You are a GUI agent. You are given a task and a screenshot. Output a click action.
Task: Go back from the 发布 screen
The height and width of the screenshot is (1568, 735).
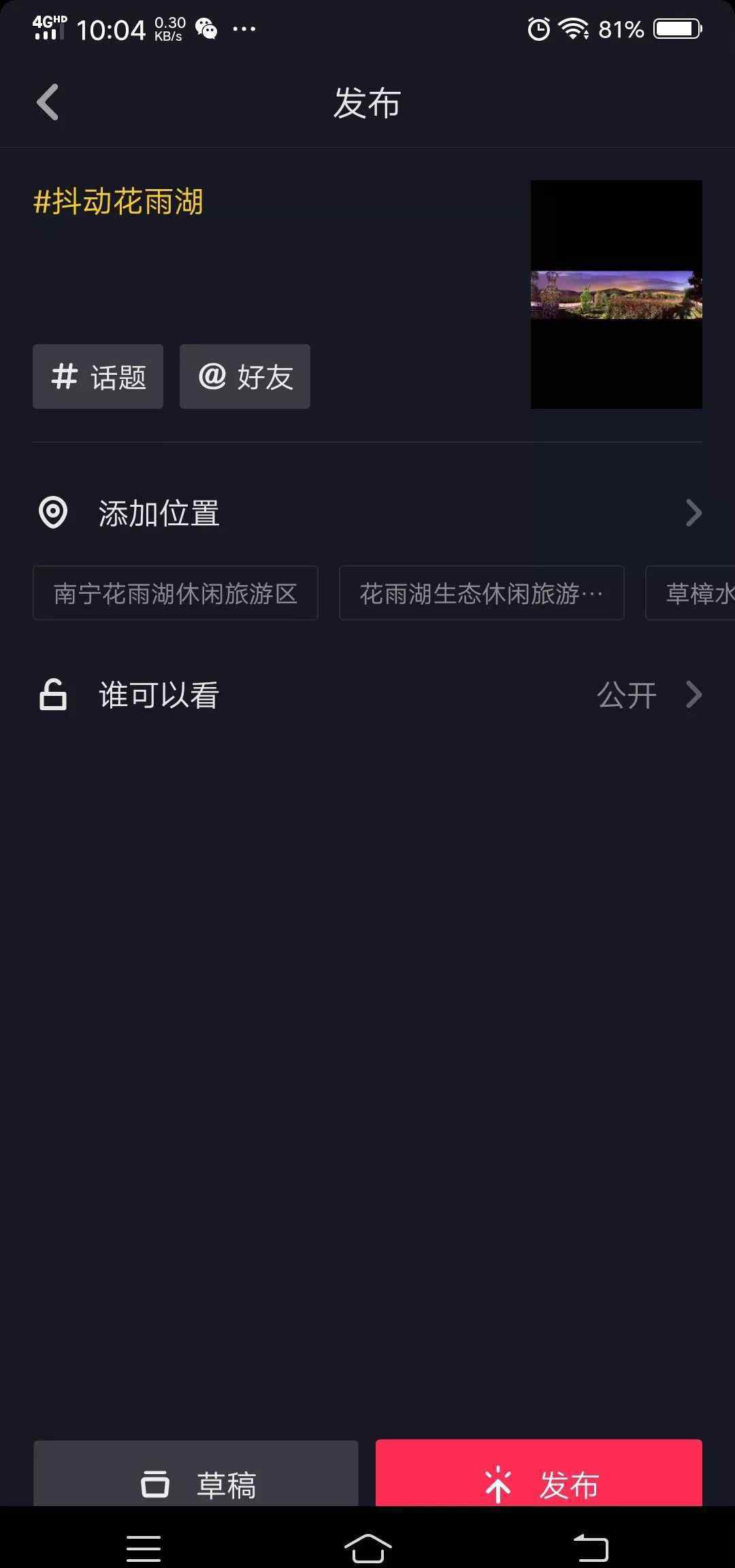[48, 102]
